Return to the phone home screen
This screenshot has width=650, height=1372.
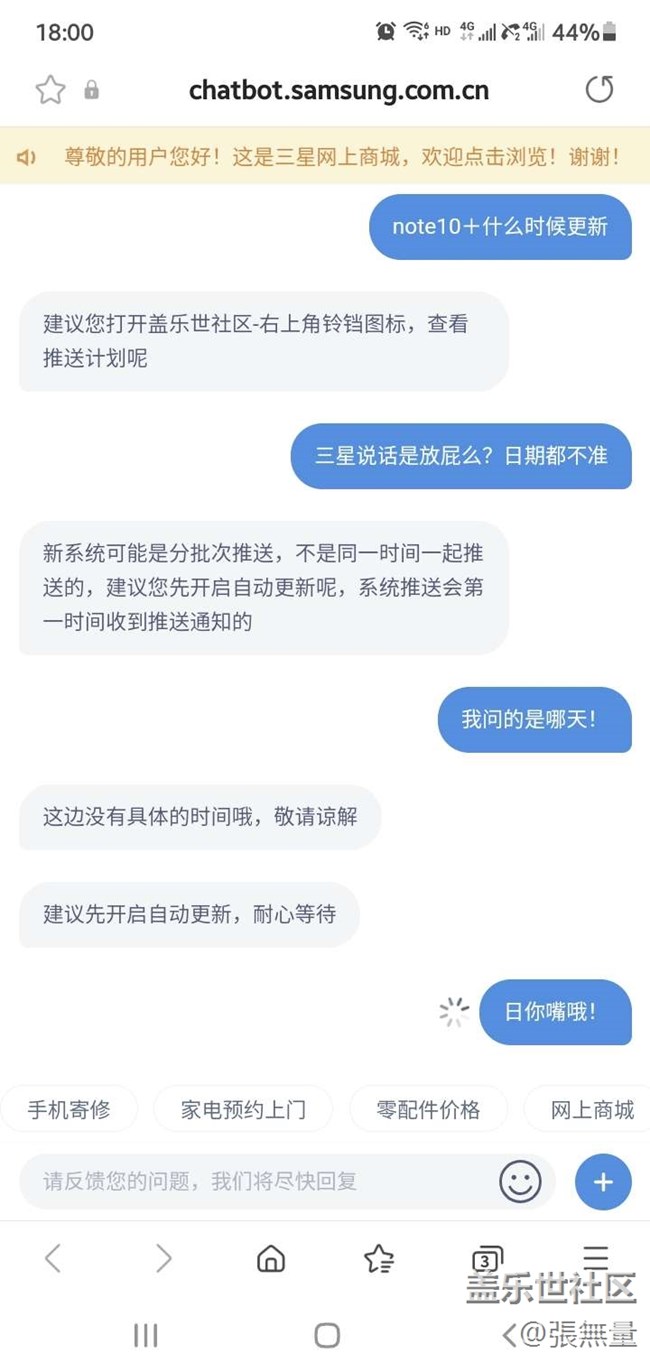click(327, 1335)
